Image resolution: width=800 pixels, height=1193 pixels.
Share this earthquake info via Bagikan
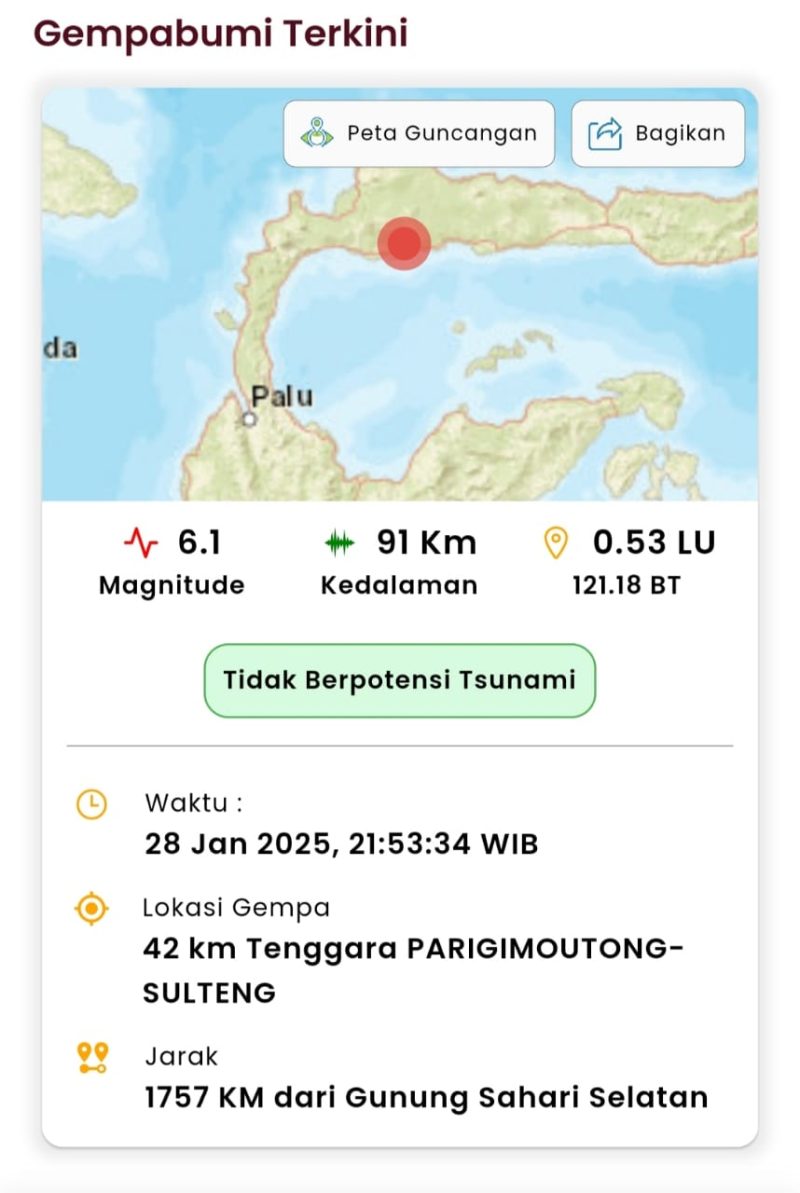coord(658,133)
